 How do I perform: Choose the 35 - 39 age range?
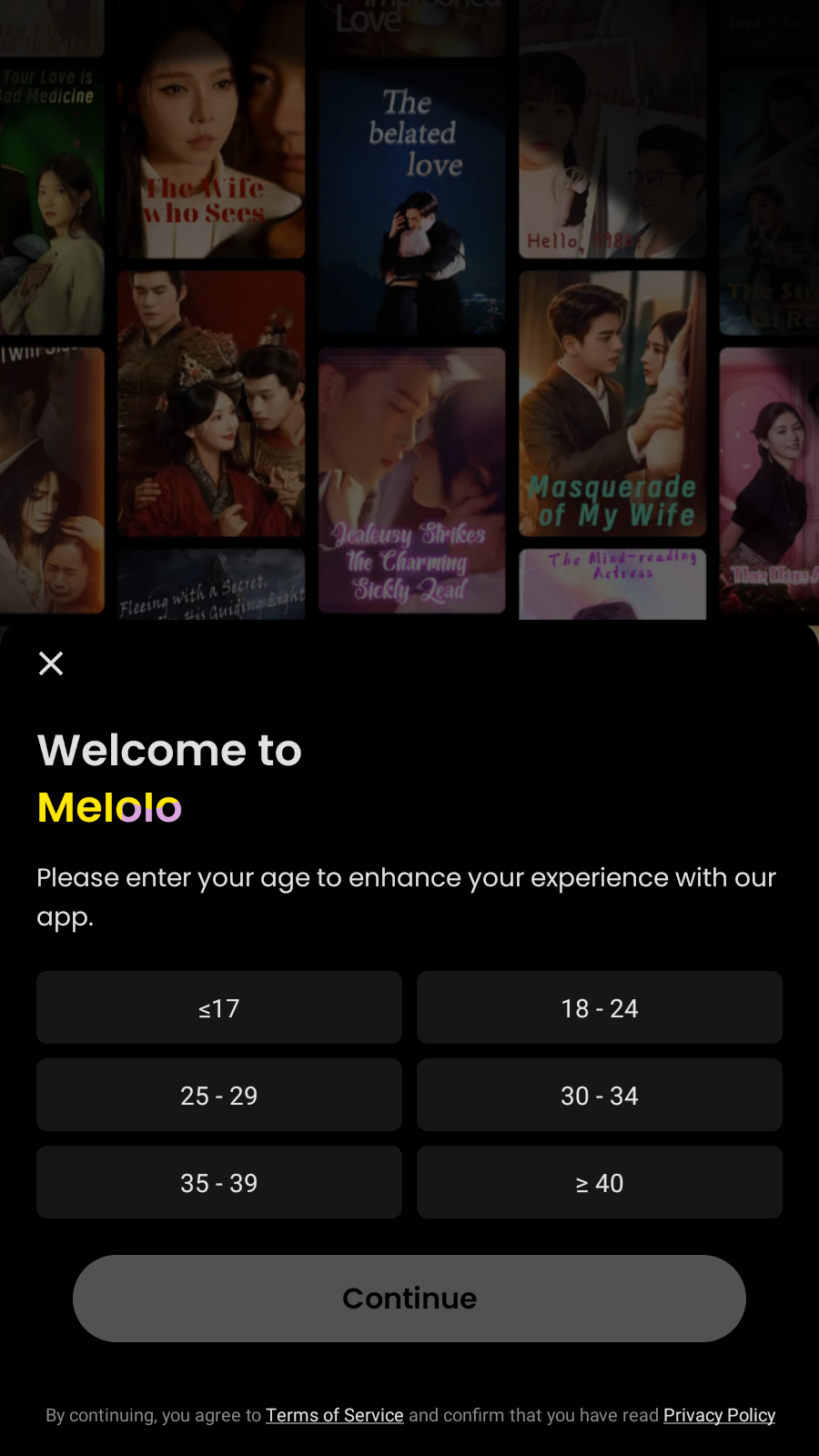click(218, 1182)
